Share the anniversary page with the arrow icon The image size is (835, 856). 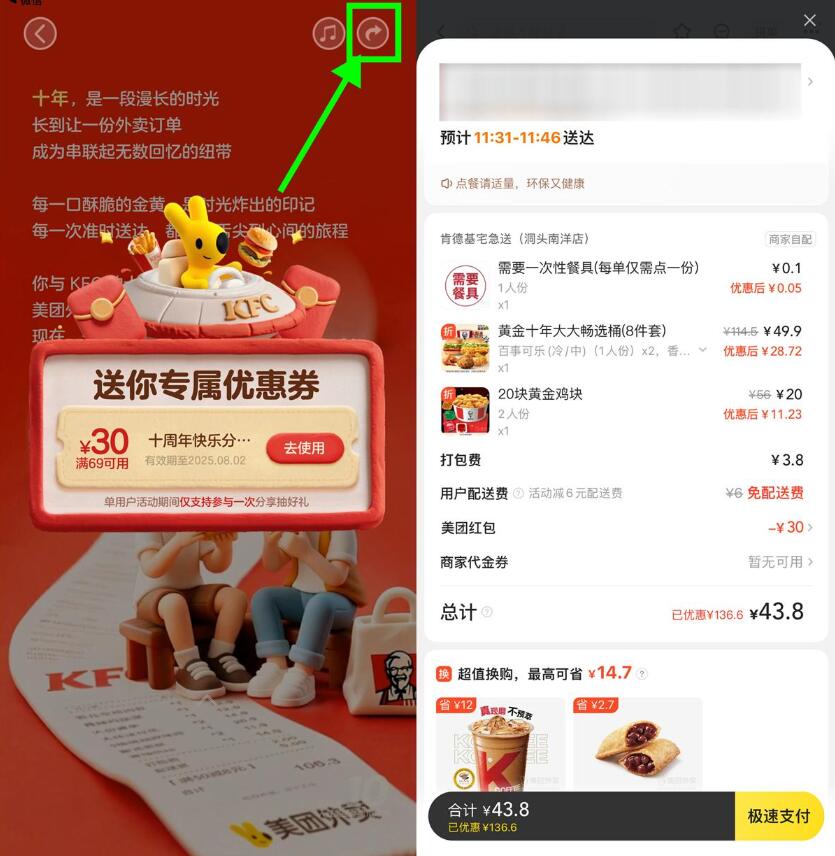click(373, 34)
